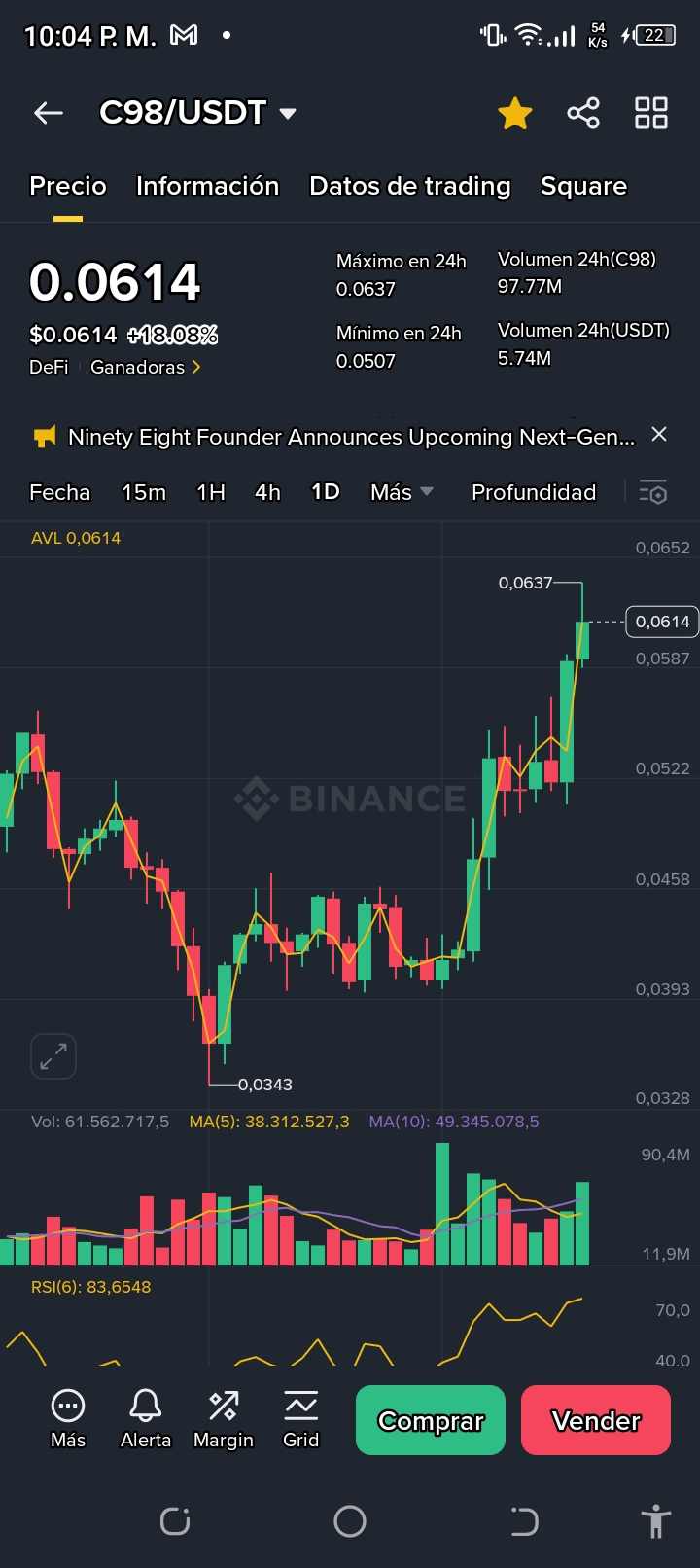The image size is (700, 1568).
Task: Select the 4h chart interval
Action: point(267,492)
